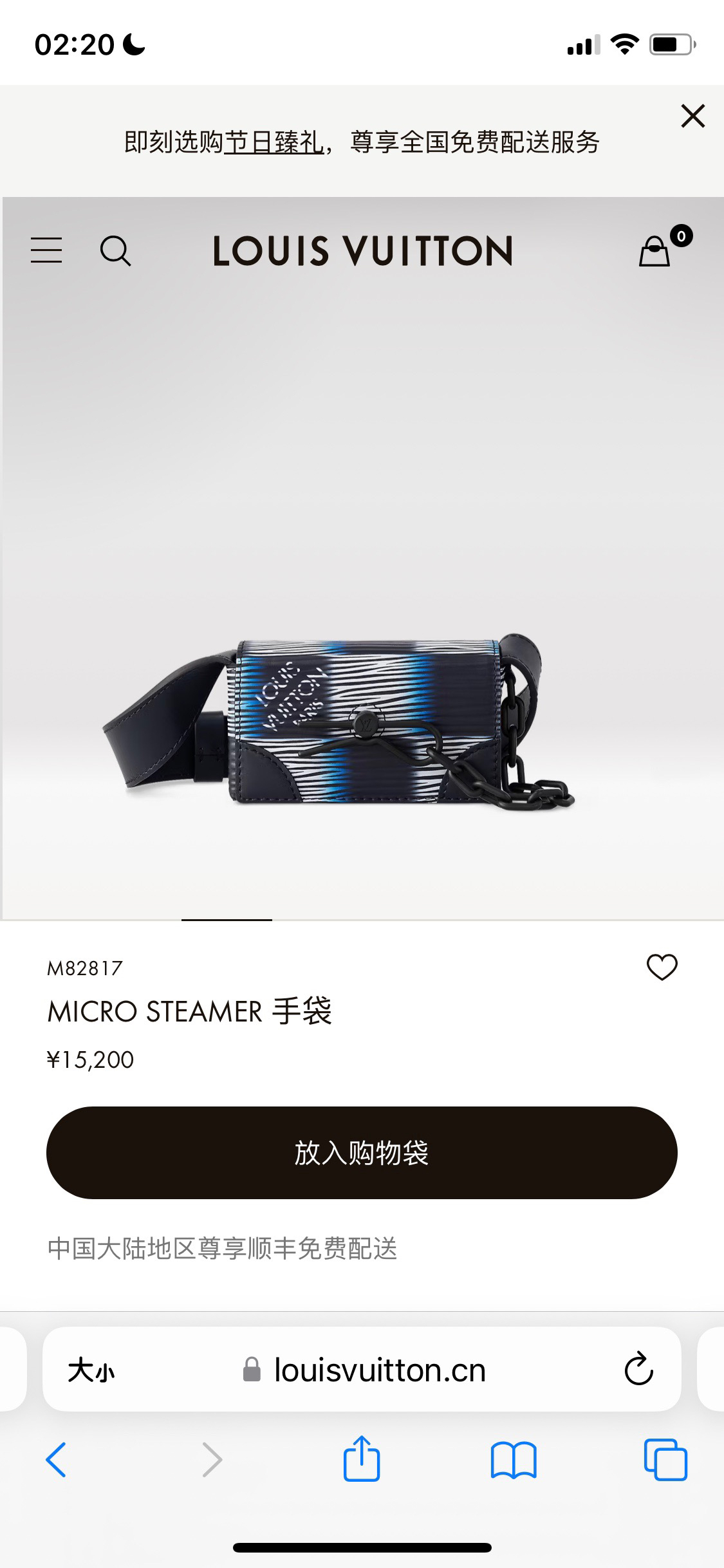
Task: Reload the louisvuitton.cn page
Action: click(x=638, y=1370)
